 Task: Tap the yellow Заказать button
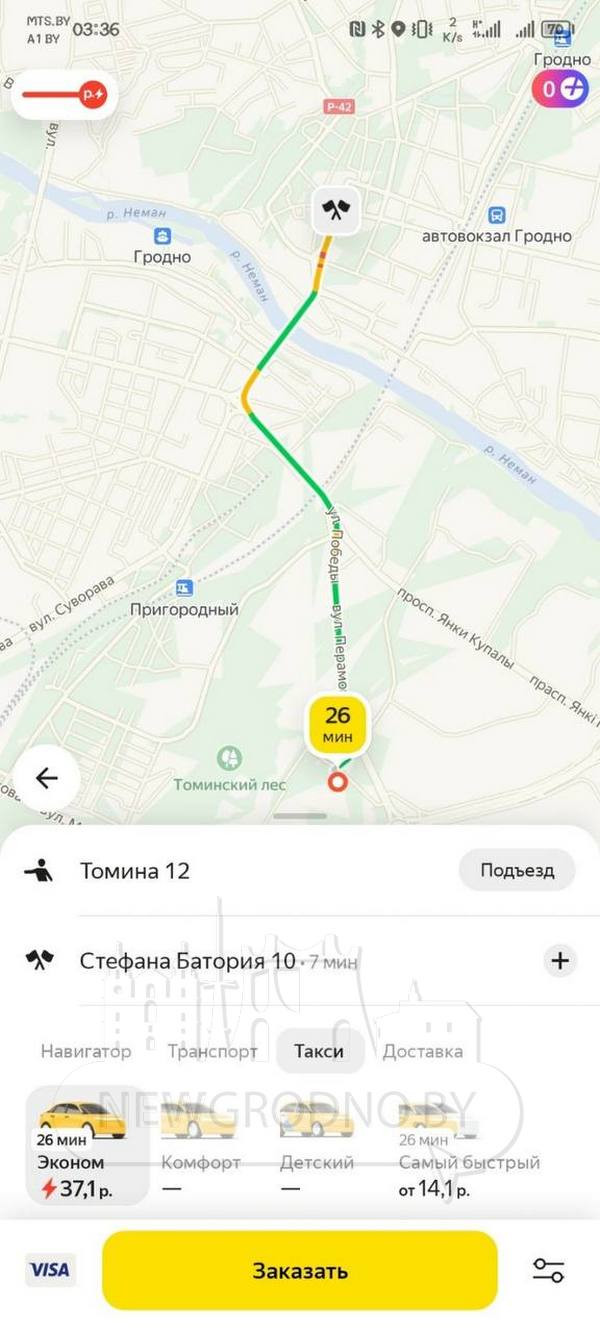click(x=299, y=1270)
